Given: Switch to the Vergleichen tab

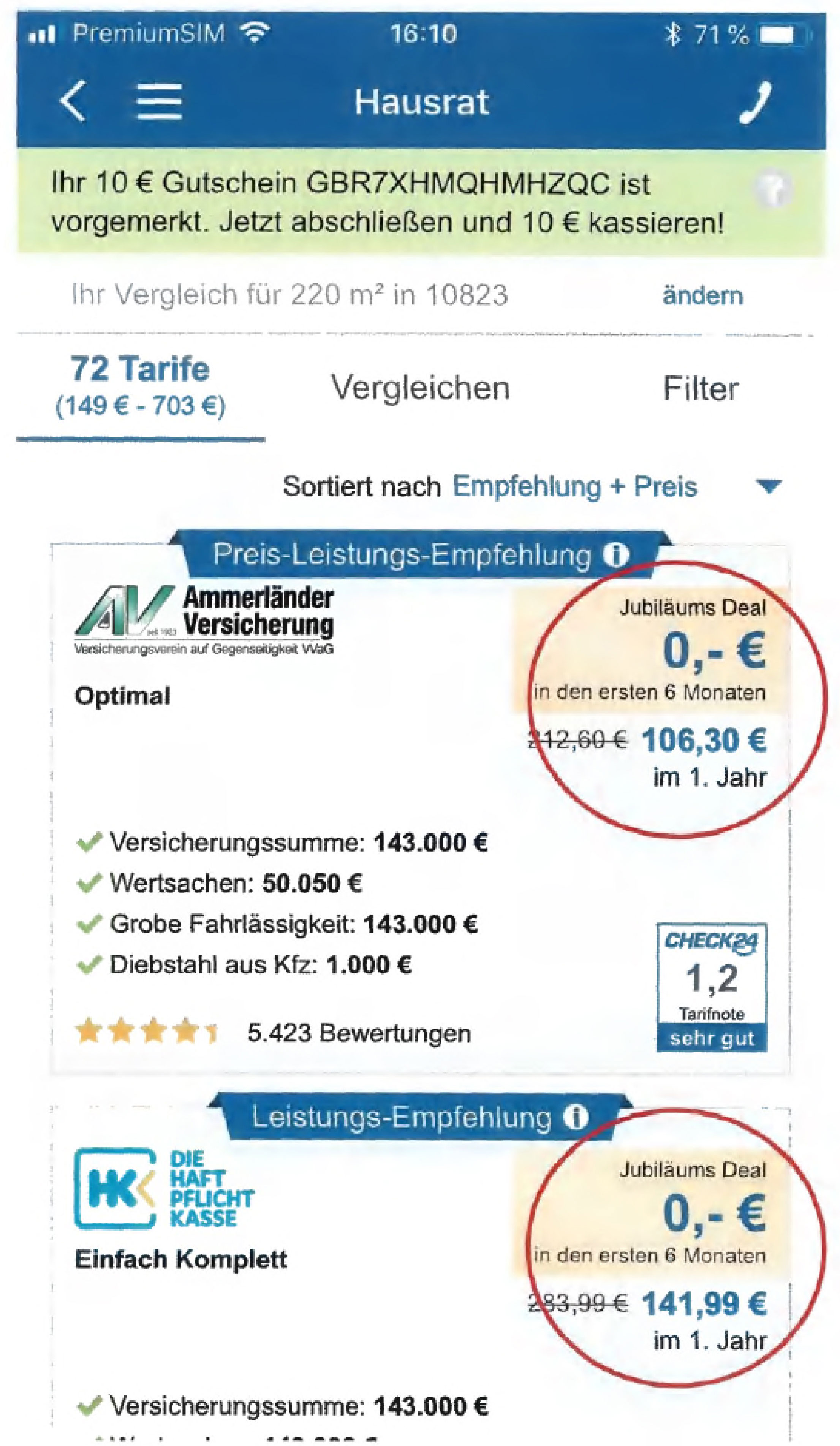Looking at the screenshot, I should click(420, 388).
